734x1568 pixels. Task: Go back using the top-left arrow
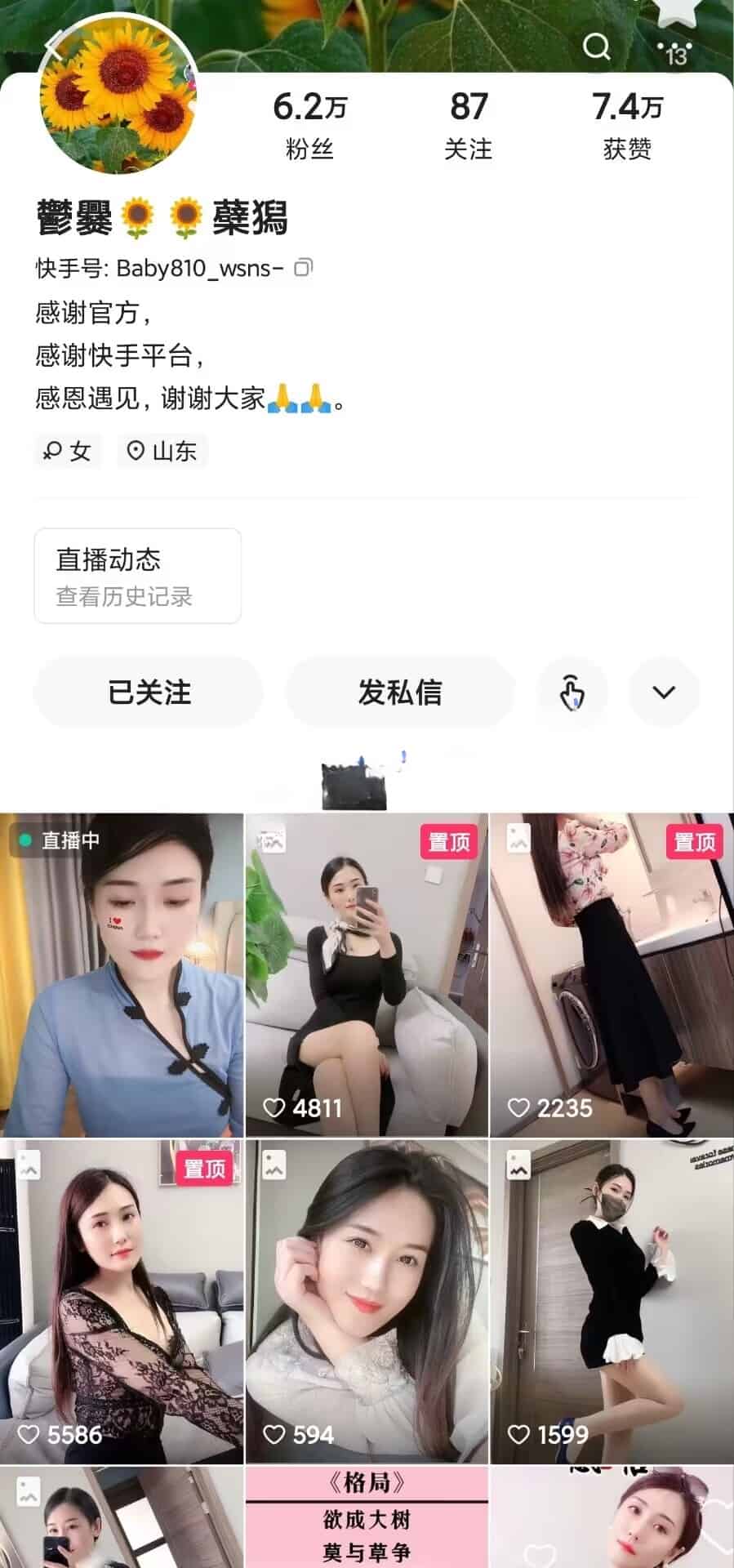(55, 44)
